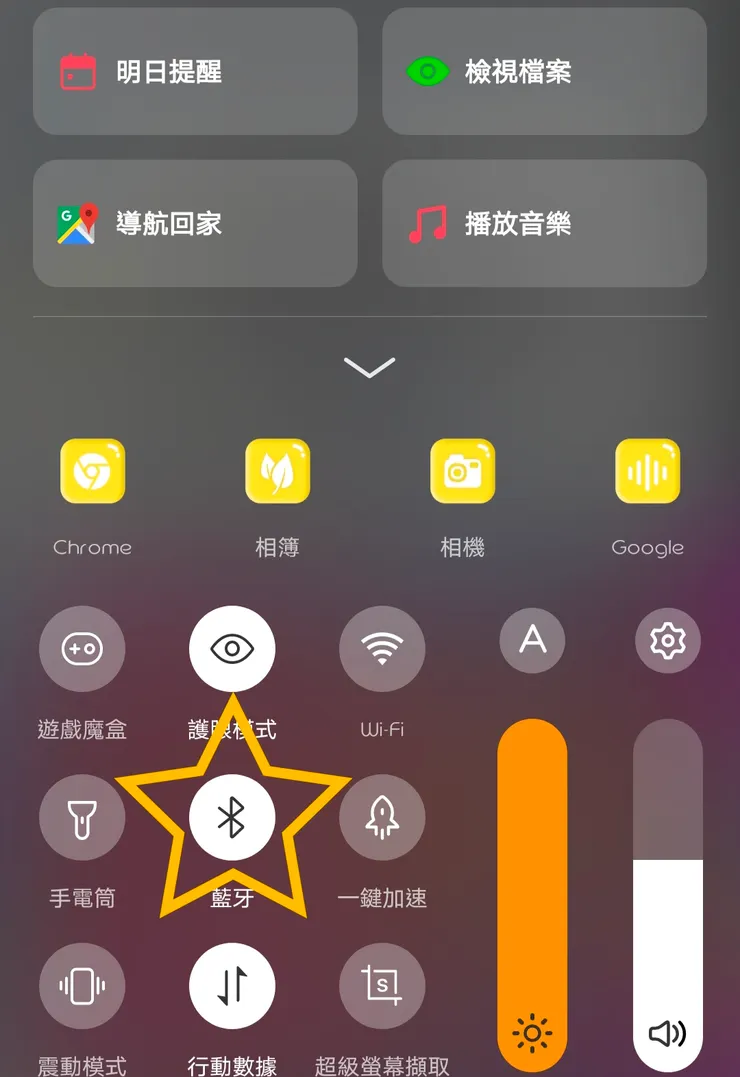This screenshot has width=740, height=1077.
Task: Turn off 行動數據 mobile data
Action: click(232, 985)
